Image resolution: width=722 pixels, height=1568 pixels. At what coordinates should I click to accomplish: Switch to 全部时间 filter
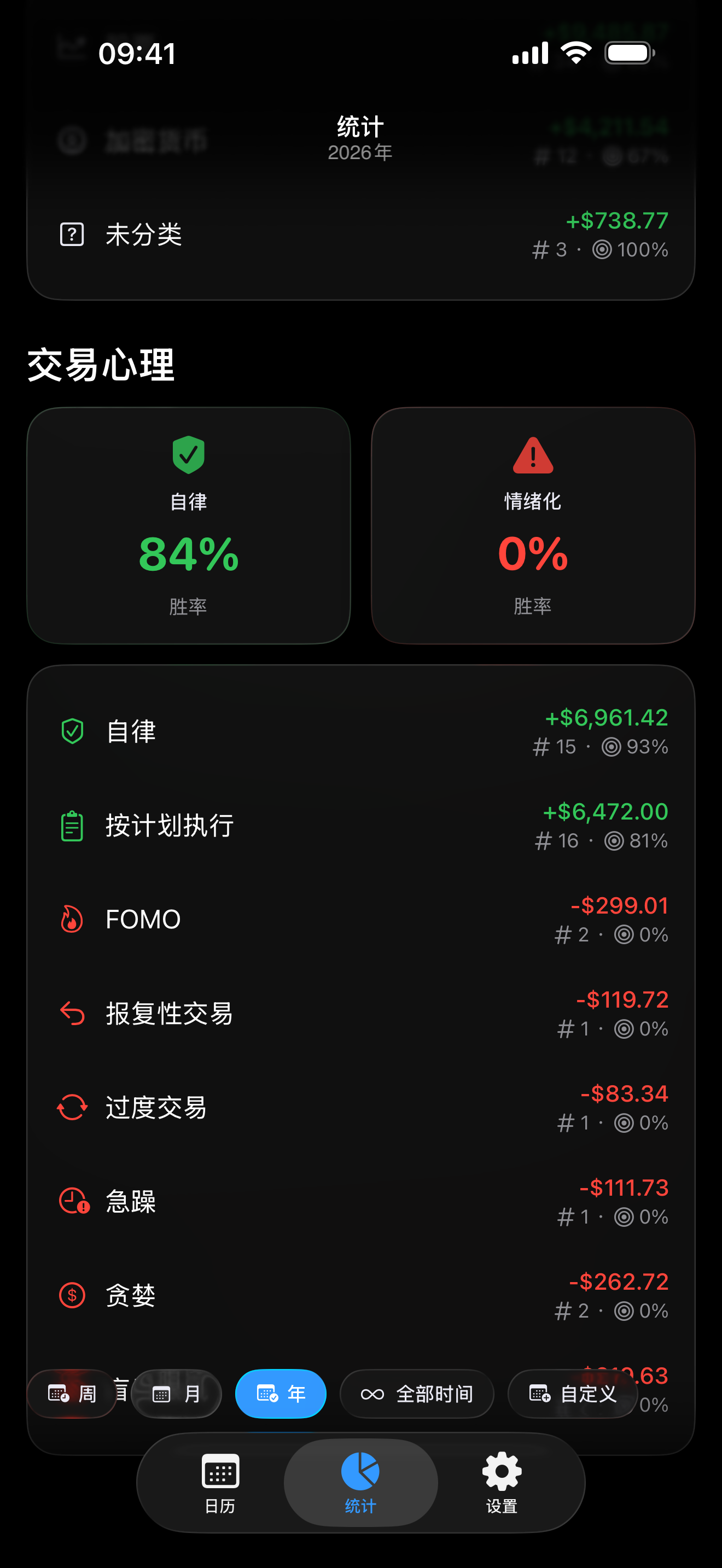pos(417,1394)
